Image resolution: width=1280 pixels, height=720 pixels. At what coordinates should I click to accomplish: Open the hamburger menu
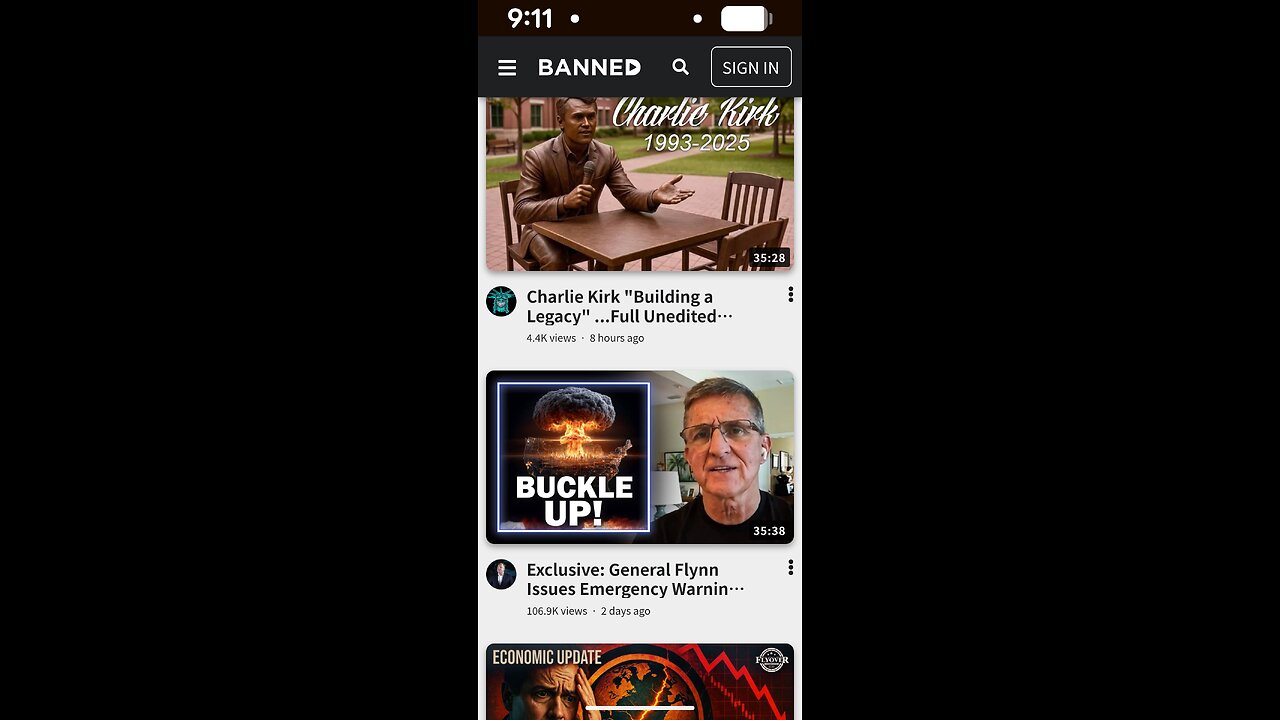point(507,68)
